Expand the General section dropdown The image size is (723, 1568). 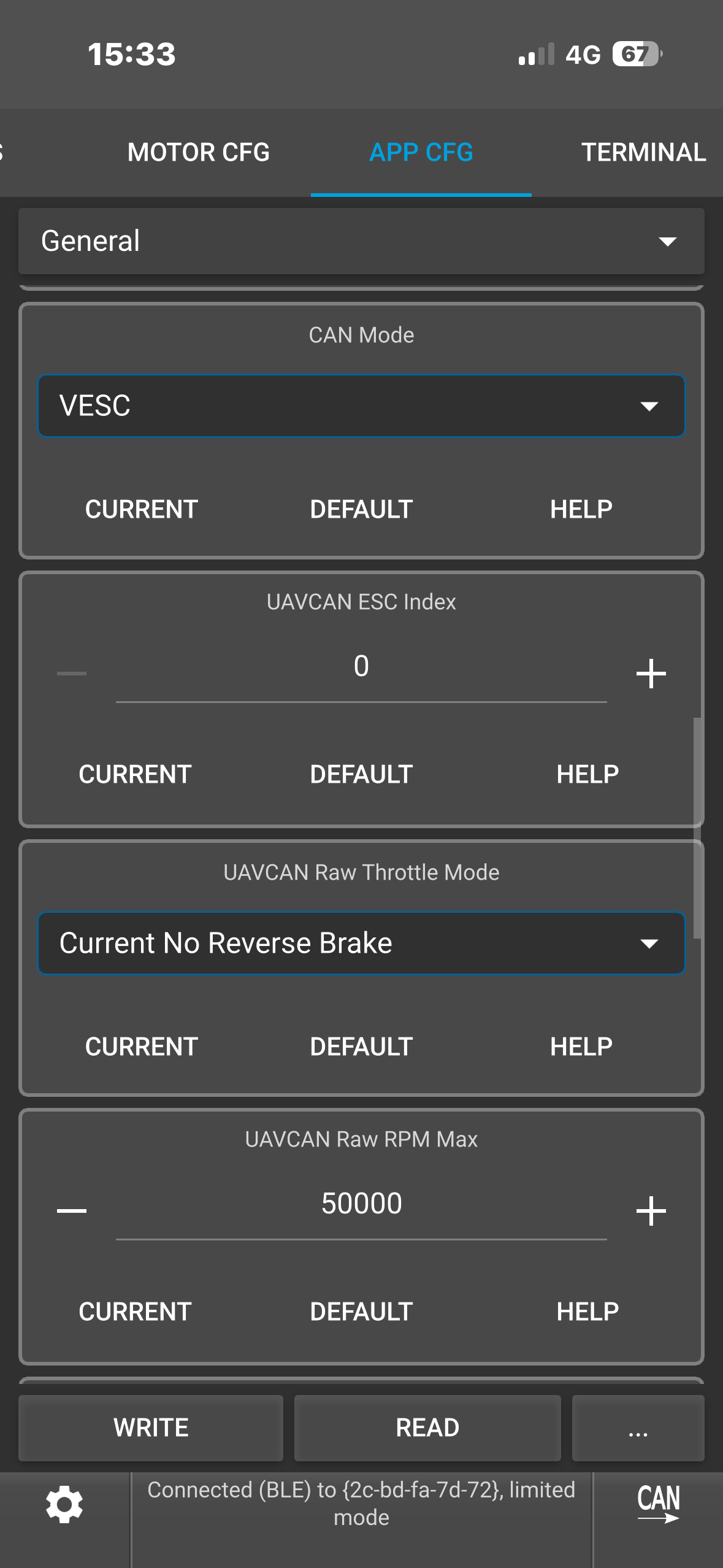361,241
